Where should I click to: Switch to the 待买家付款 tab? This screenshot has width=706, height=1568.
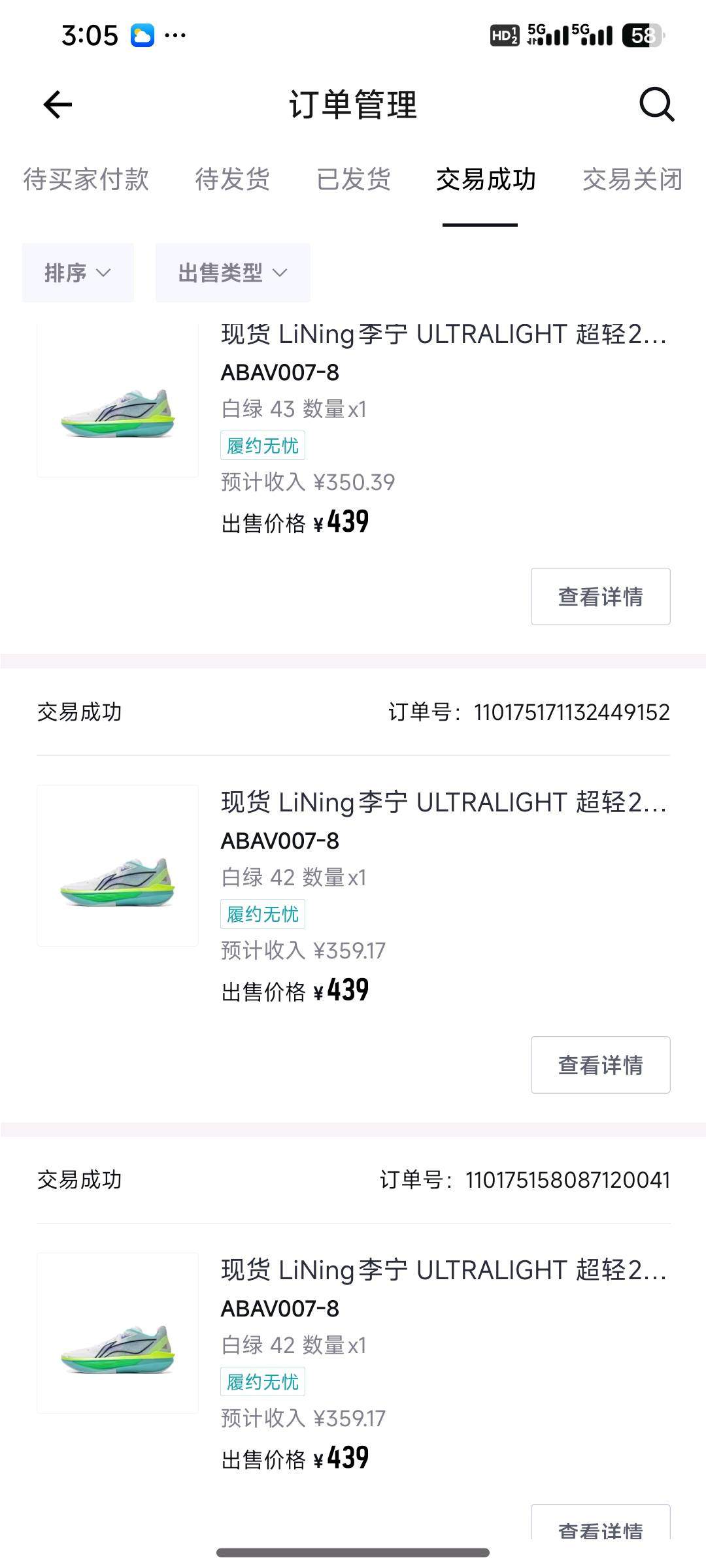[x=86, y=180]
